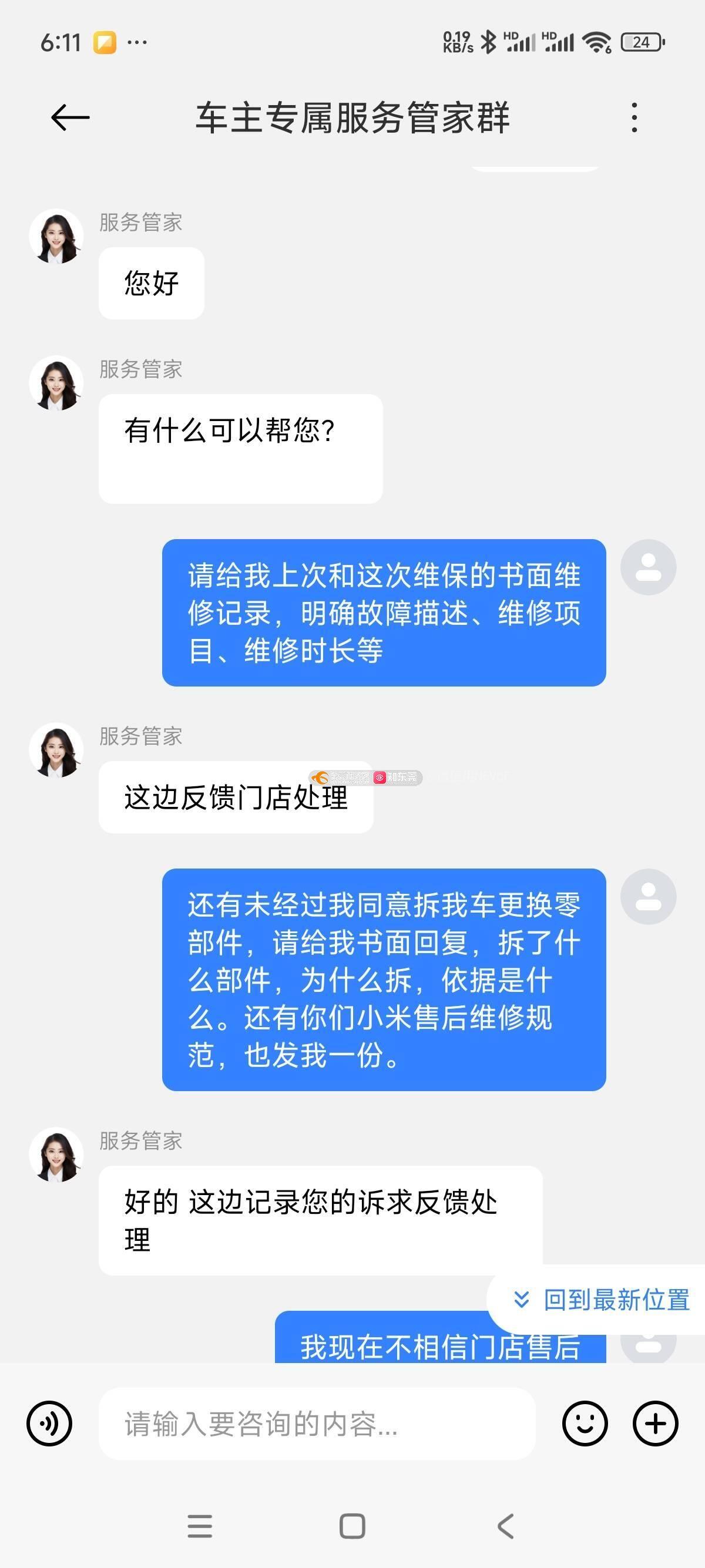
Task: Open recent apps from navigation bar
Action: click(200, 1526)
